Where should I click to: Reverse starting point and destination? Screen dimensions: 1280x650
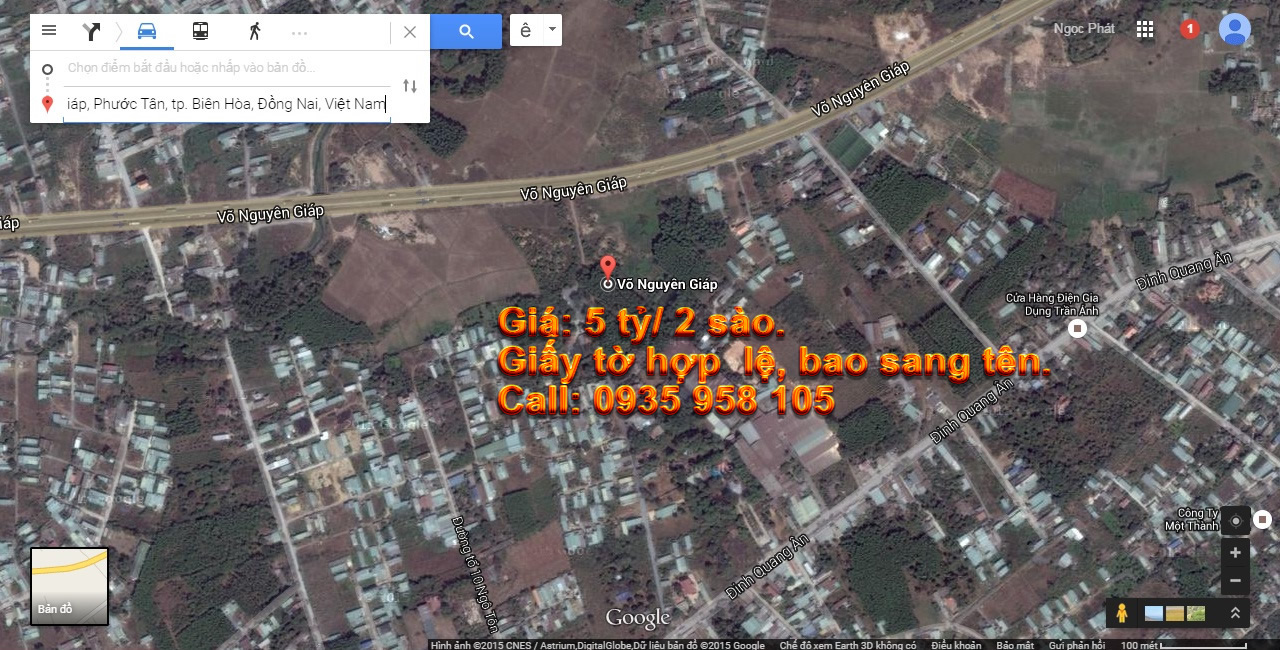[410, 86]
